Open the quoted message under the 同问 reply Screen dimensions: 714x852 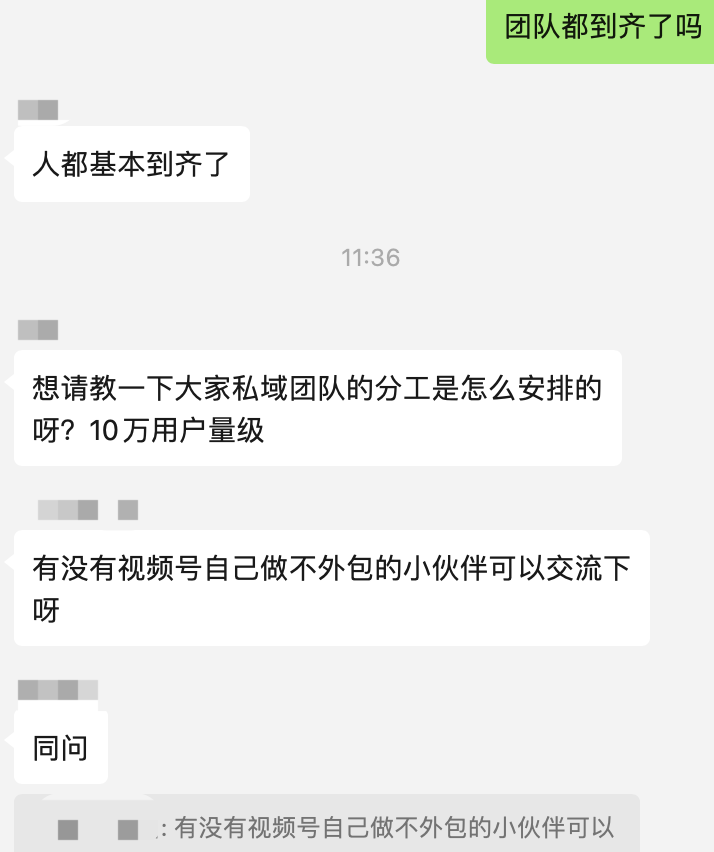tap(327, 826)
